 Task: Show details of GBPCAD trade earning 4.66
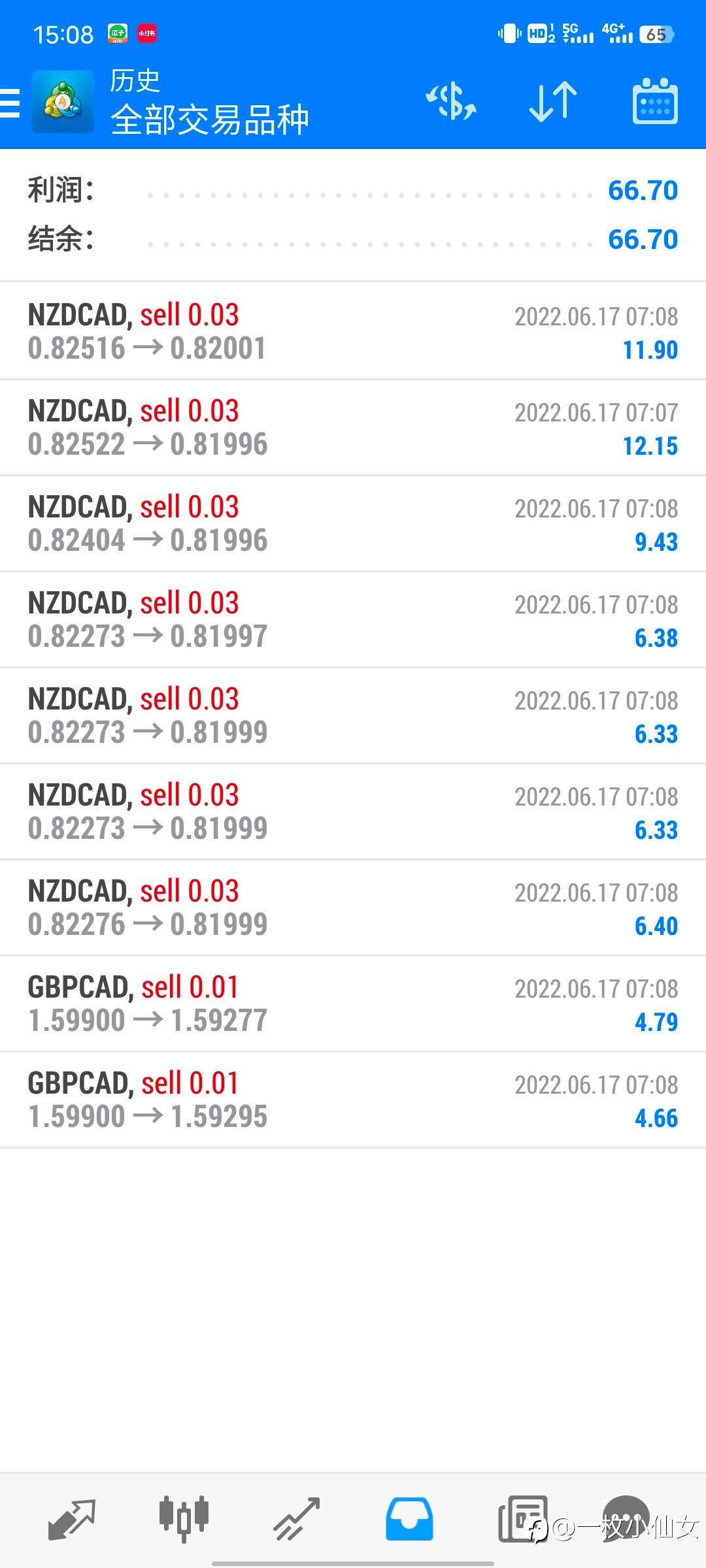pyautogui.click(x=353, y=1100)
